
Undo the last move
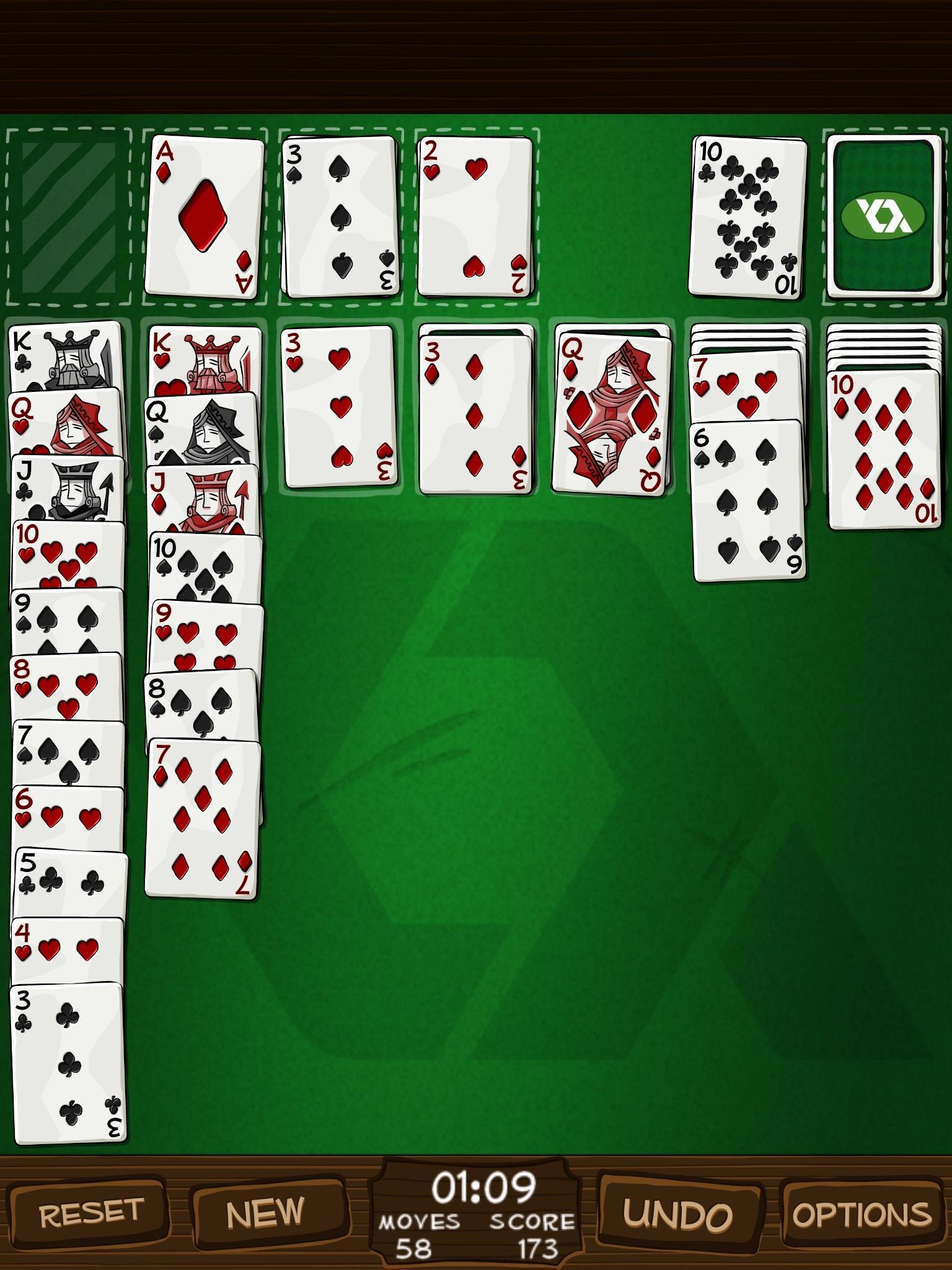[679, 1214]
